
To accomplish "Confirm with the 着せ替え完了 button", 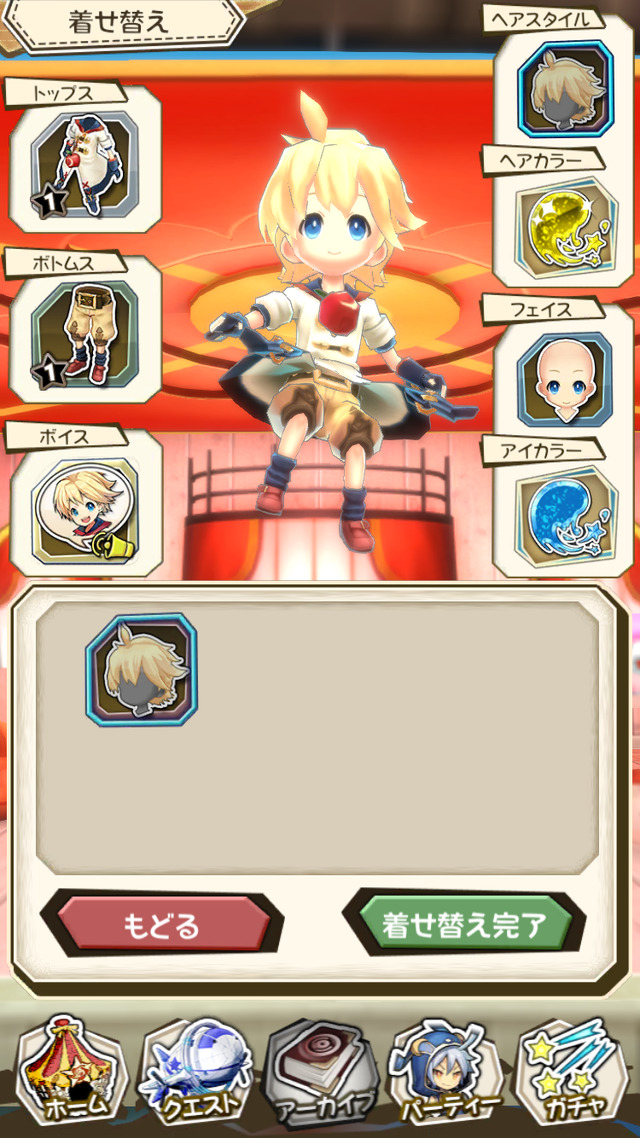I will point(465,924).
